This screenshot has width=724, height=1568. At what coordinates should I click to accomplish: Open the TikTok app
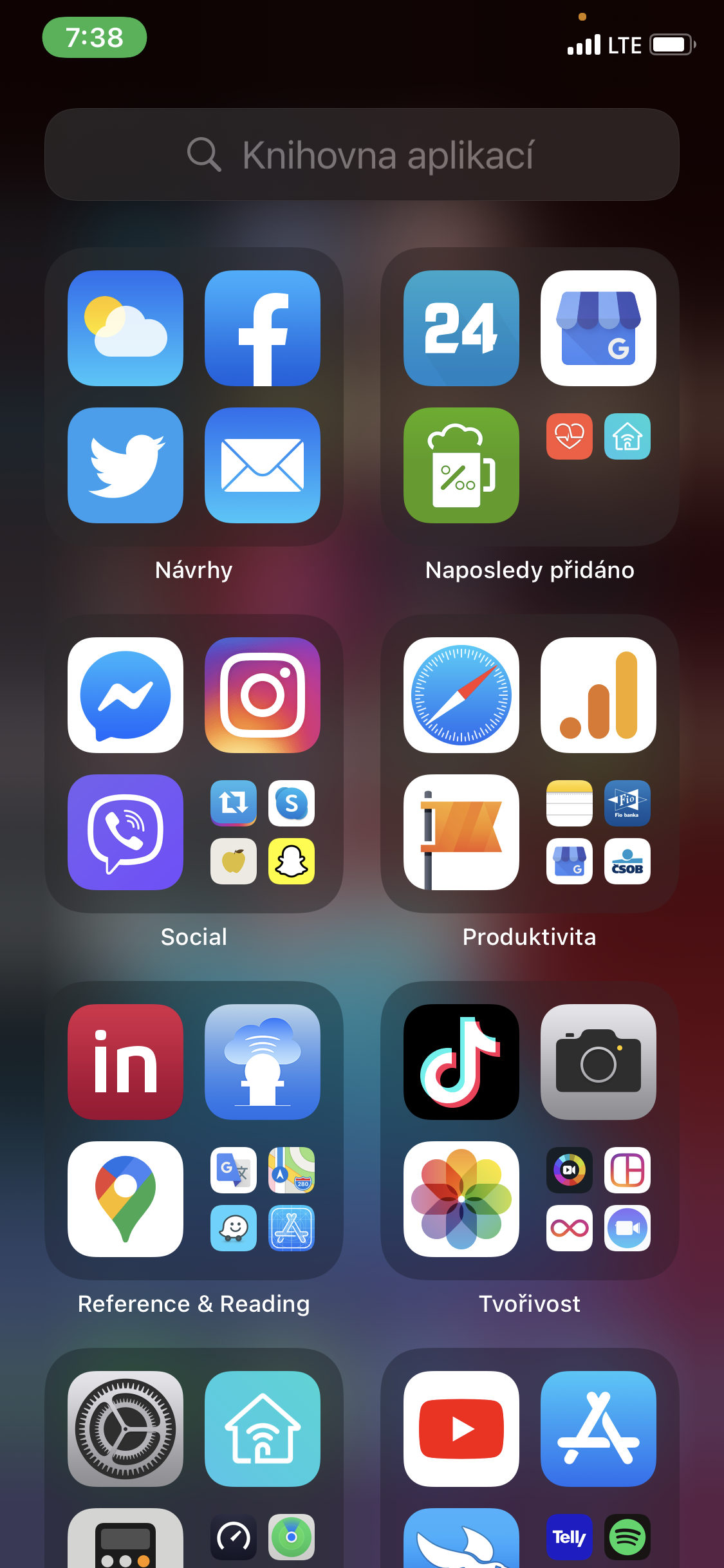click(461, 1062)
